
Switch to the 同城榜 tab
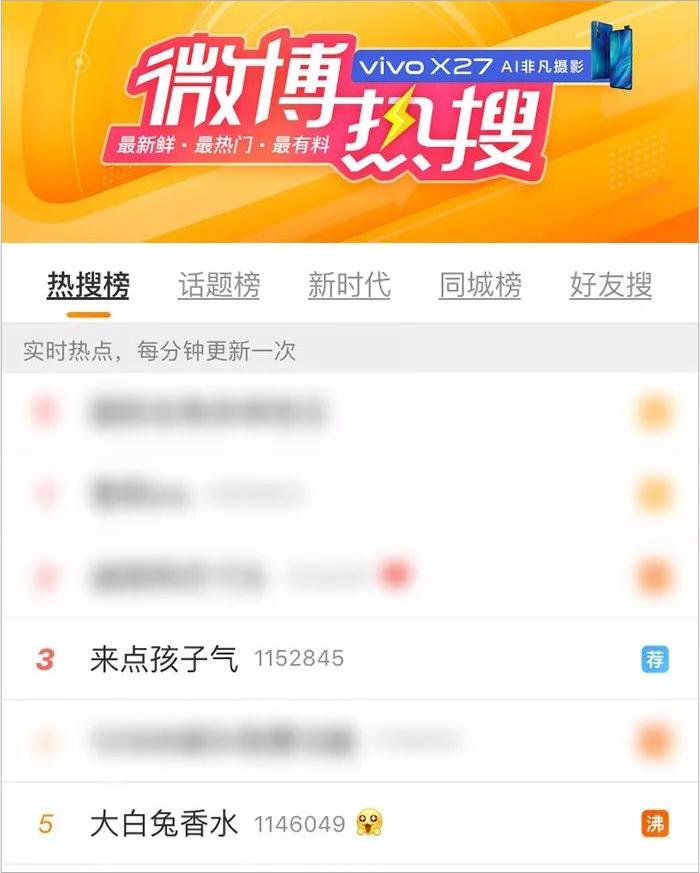coord(480,285)
